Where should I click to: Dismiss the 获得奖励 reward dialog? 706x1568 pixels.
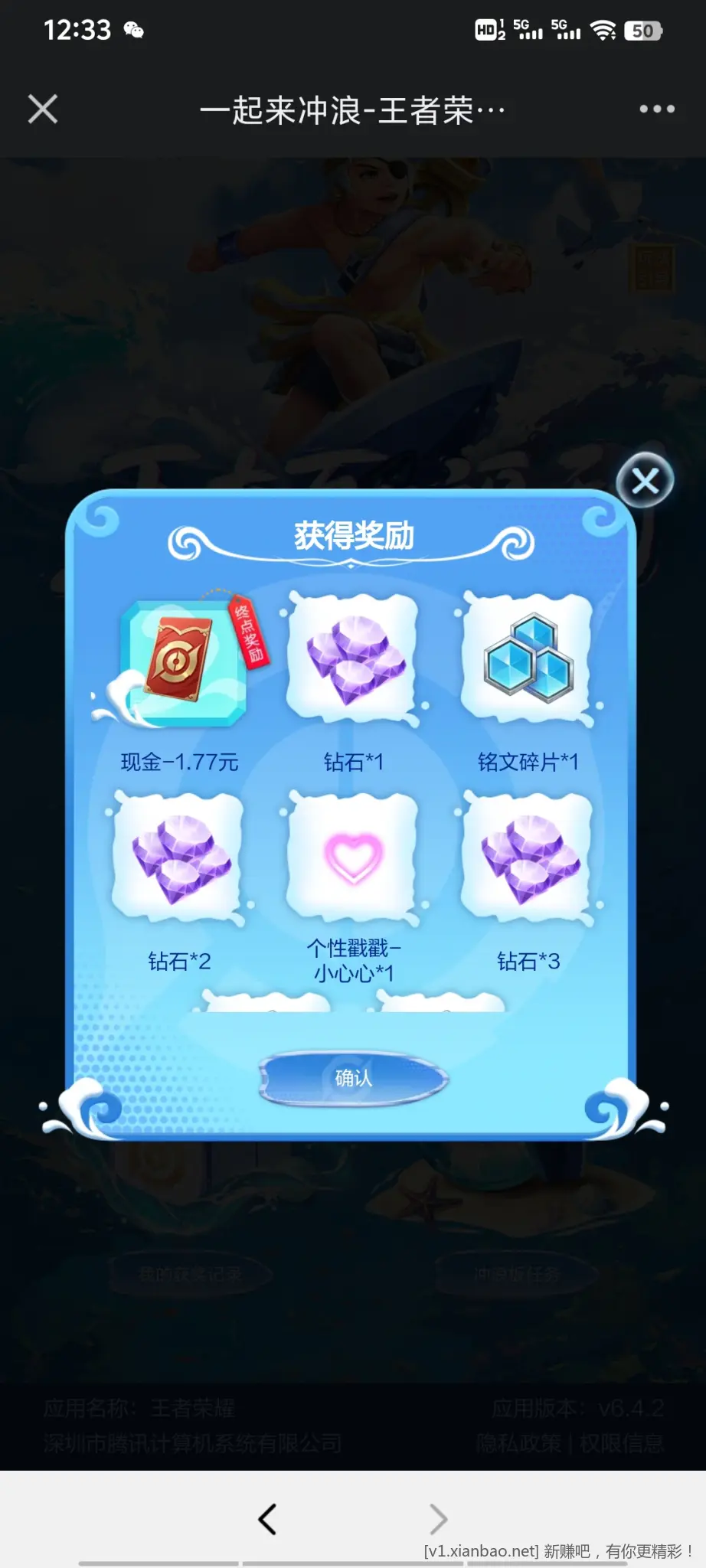645,481
